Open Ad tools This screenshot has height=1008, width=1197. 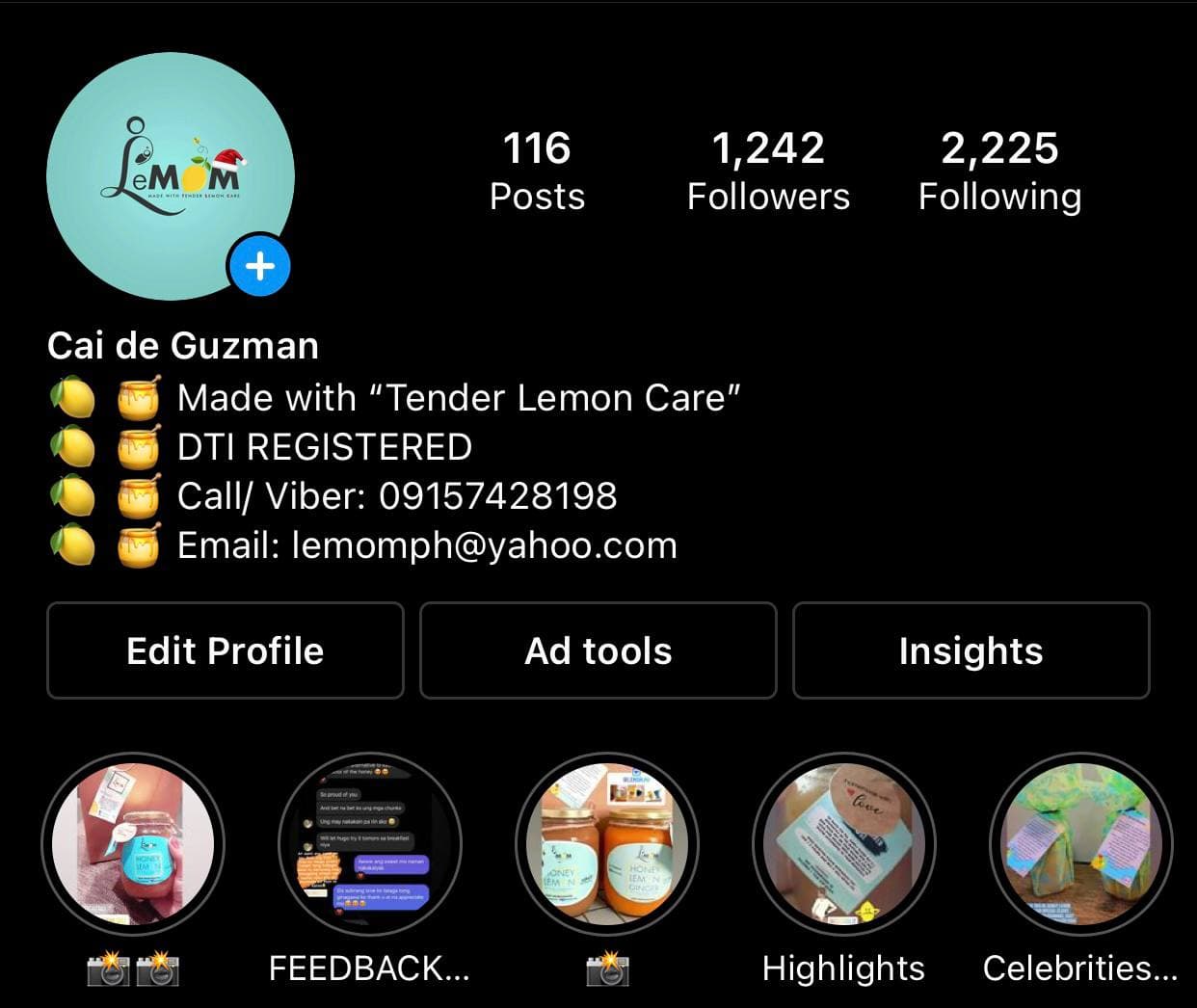[x=598, y=650]
